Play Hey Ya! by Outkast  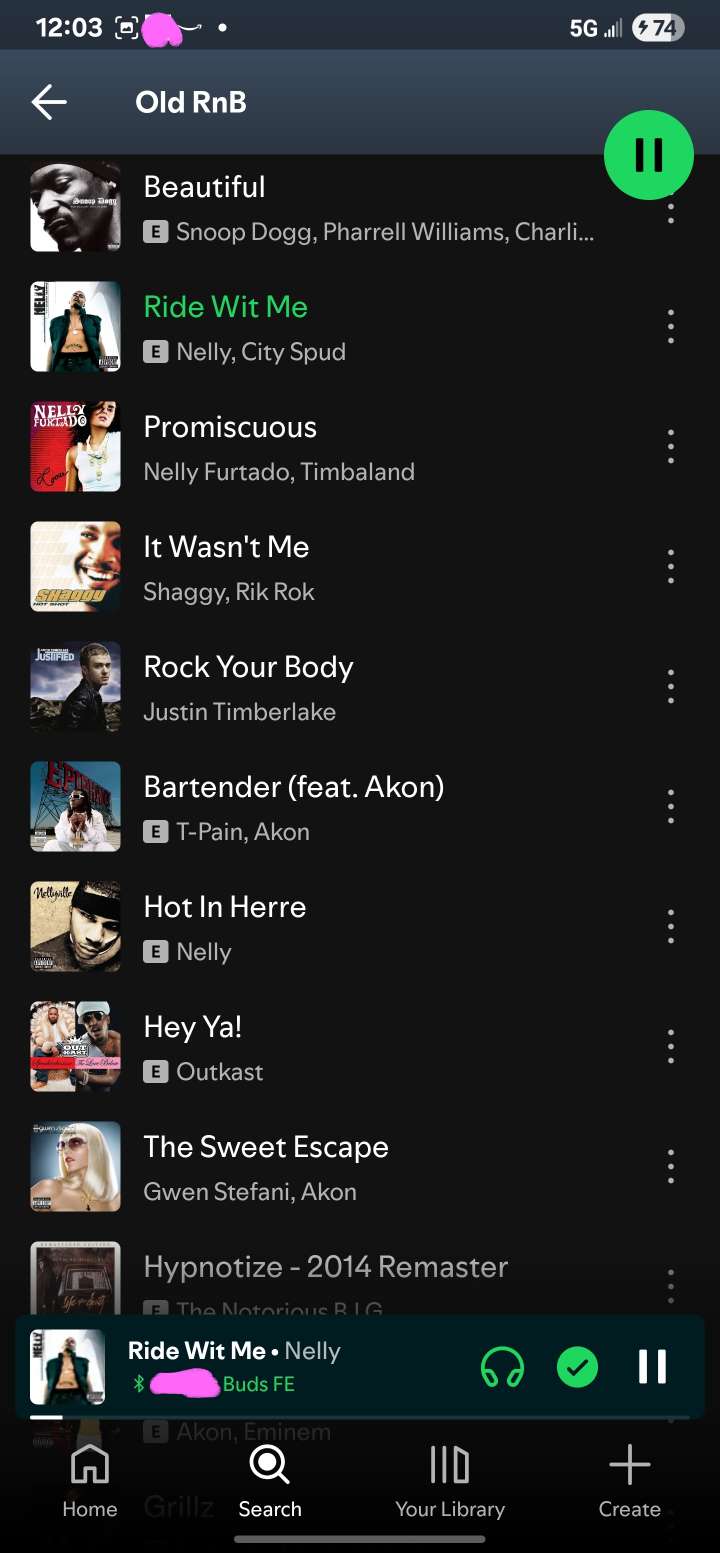point(360,1047)
